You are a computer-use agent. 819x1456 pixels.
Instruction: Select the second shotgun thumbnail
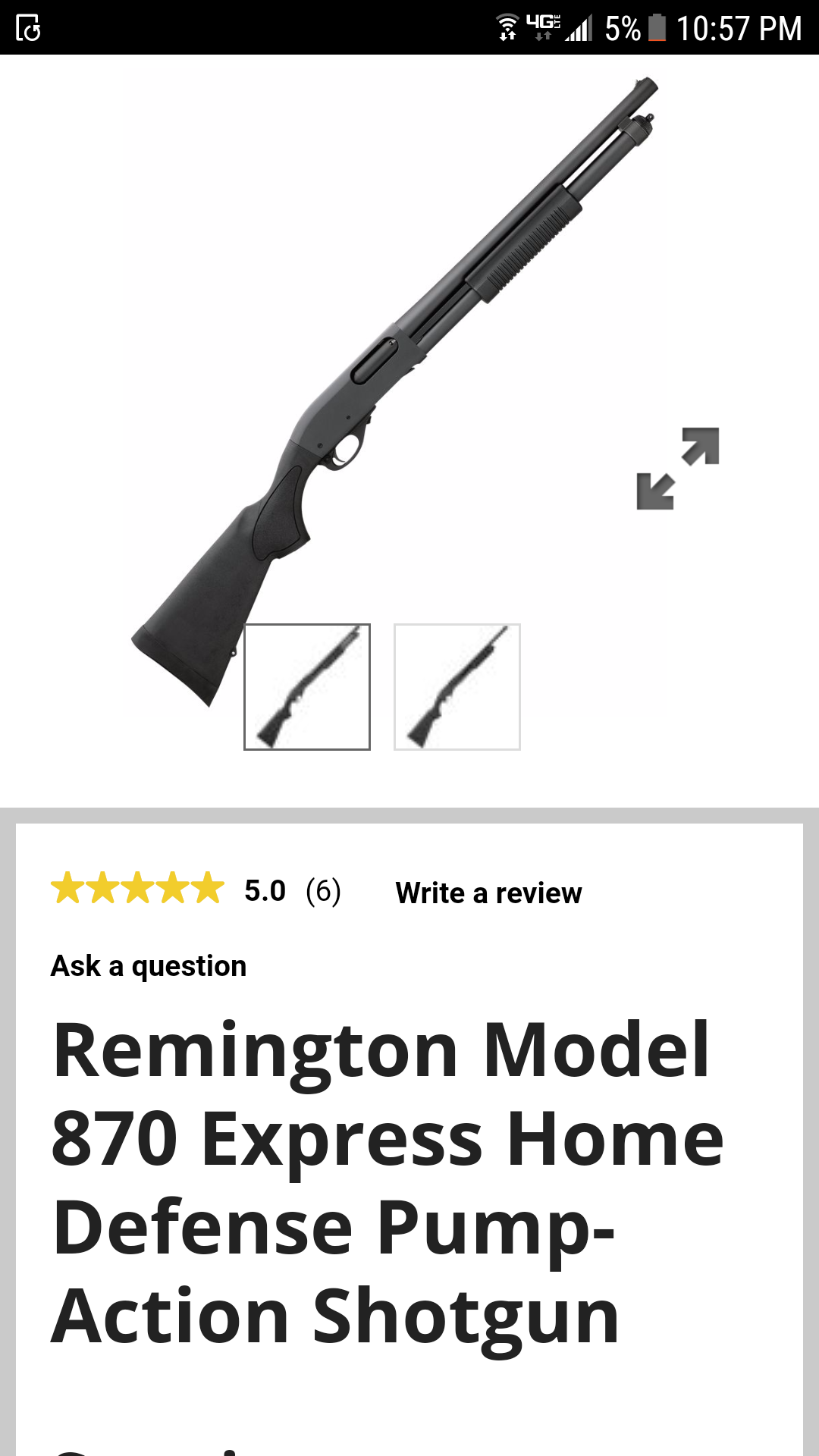457,687
